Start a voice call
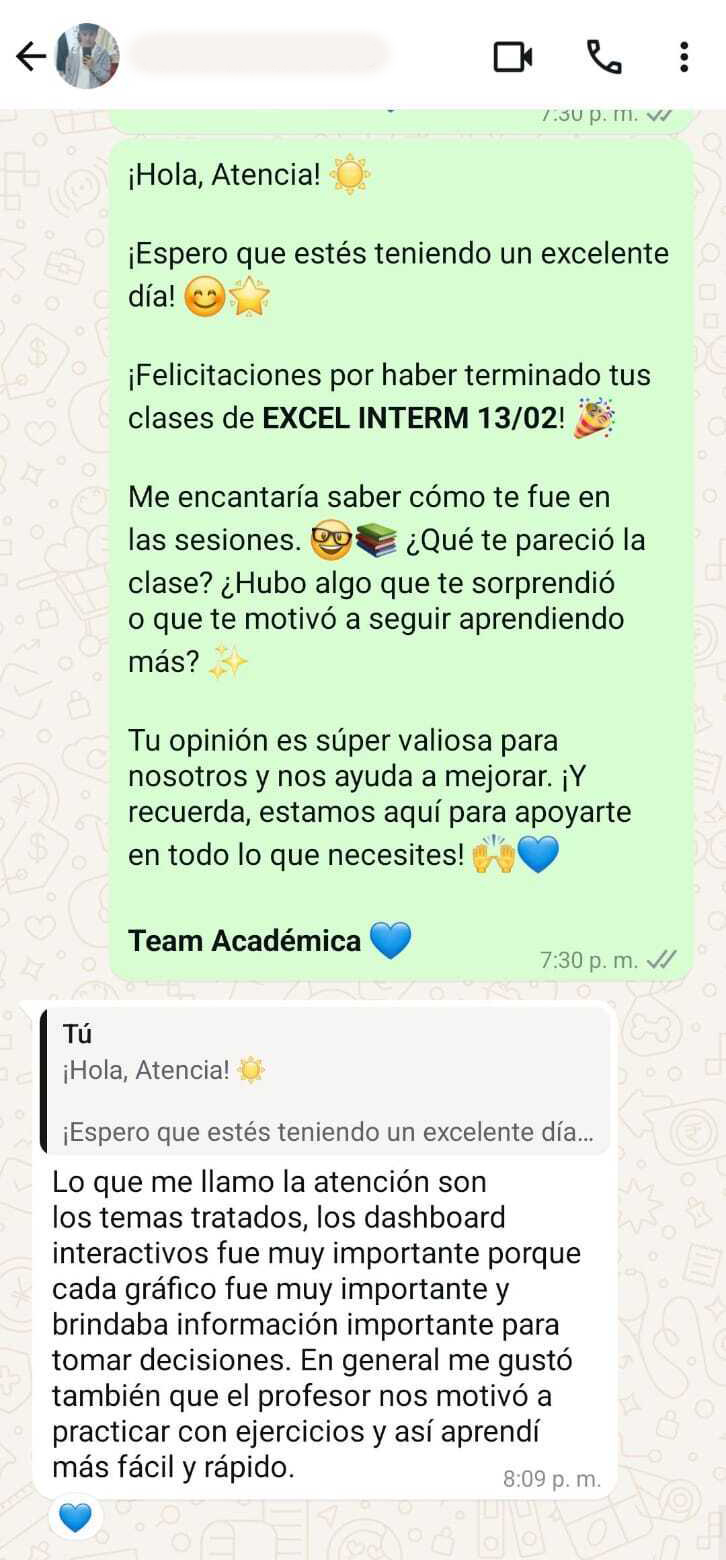726x1560 pixels. 603,57
